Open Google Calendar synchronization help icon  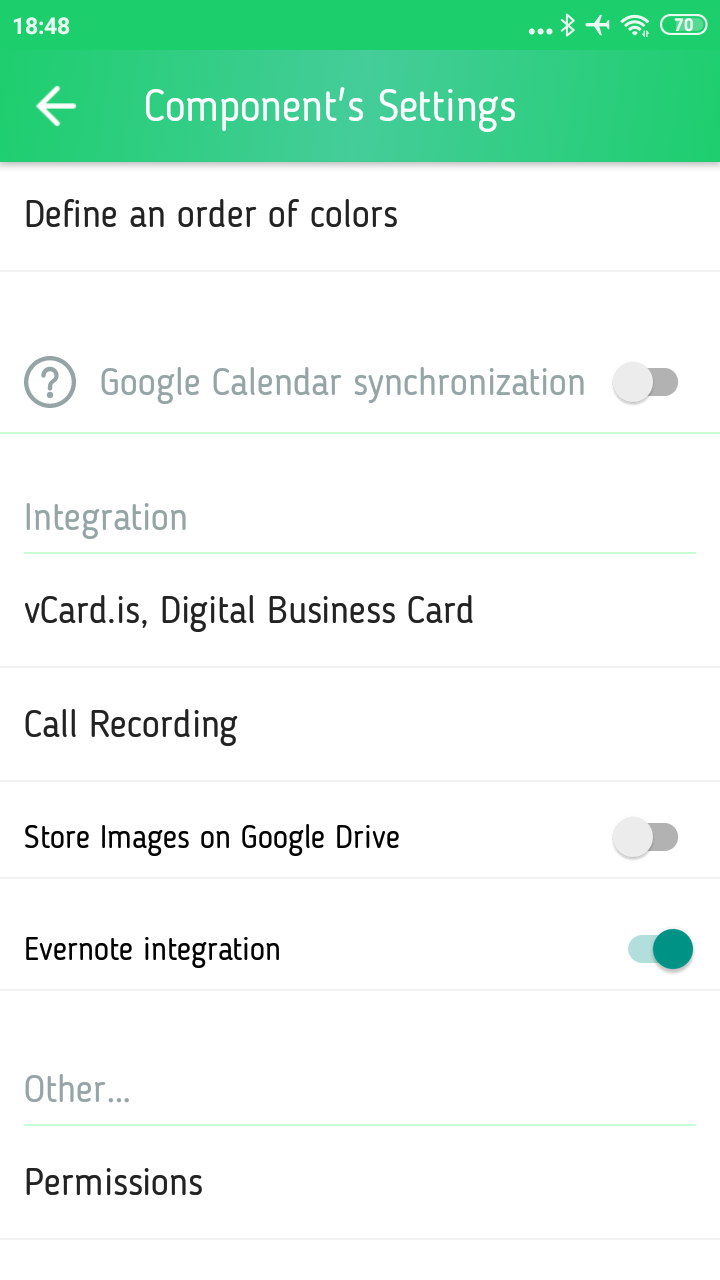coord(50,382)
